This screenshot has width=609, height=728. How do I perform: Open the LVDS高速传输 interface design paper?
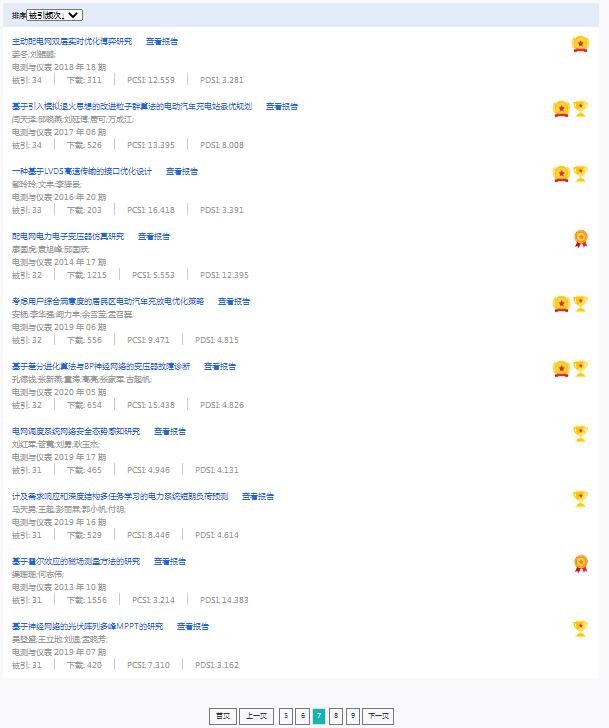(82, 171)
